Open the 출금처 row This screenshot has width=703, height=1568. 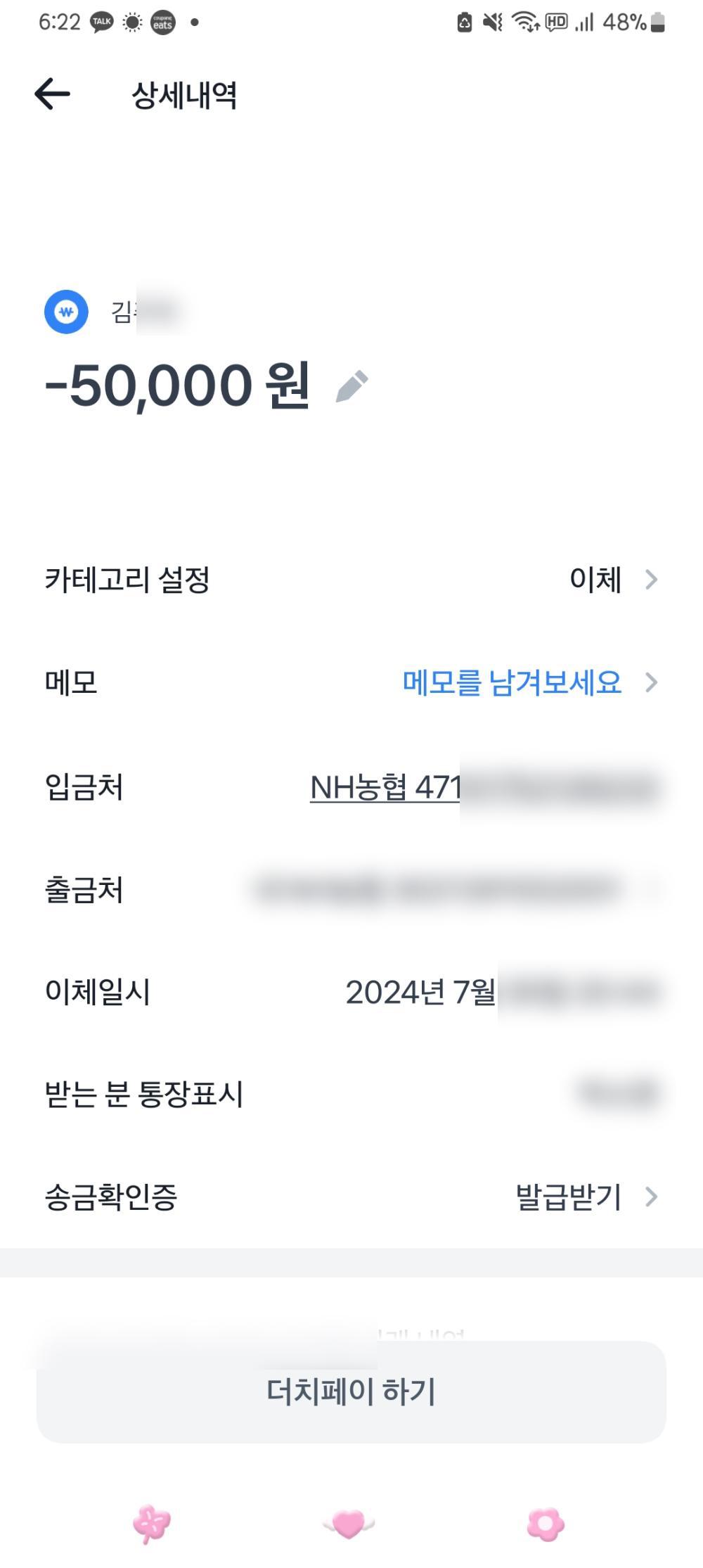point(351,889)
